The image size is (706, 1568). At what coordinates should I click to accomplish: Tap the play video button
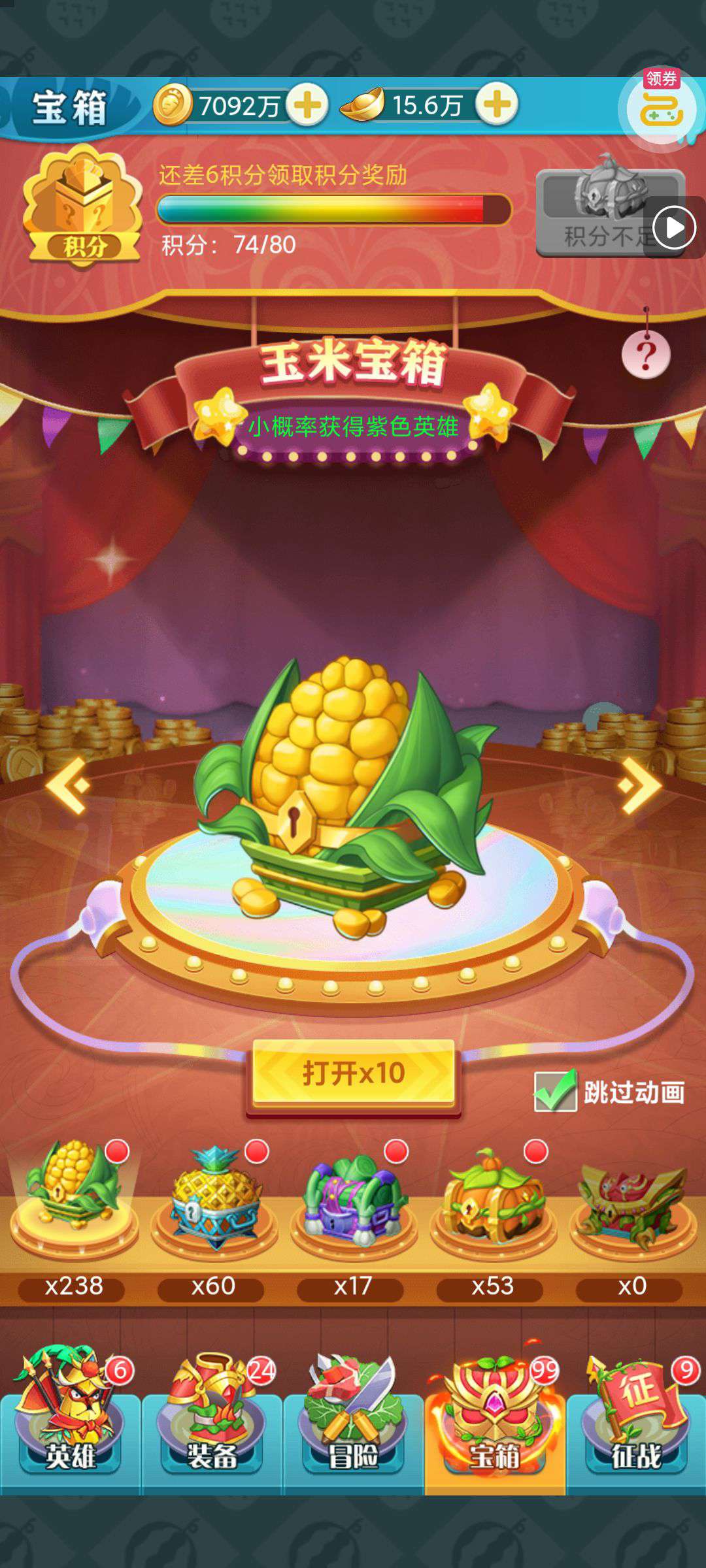(674, 228)
